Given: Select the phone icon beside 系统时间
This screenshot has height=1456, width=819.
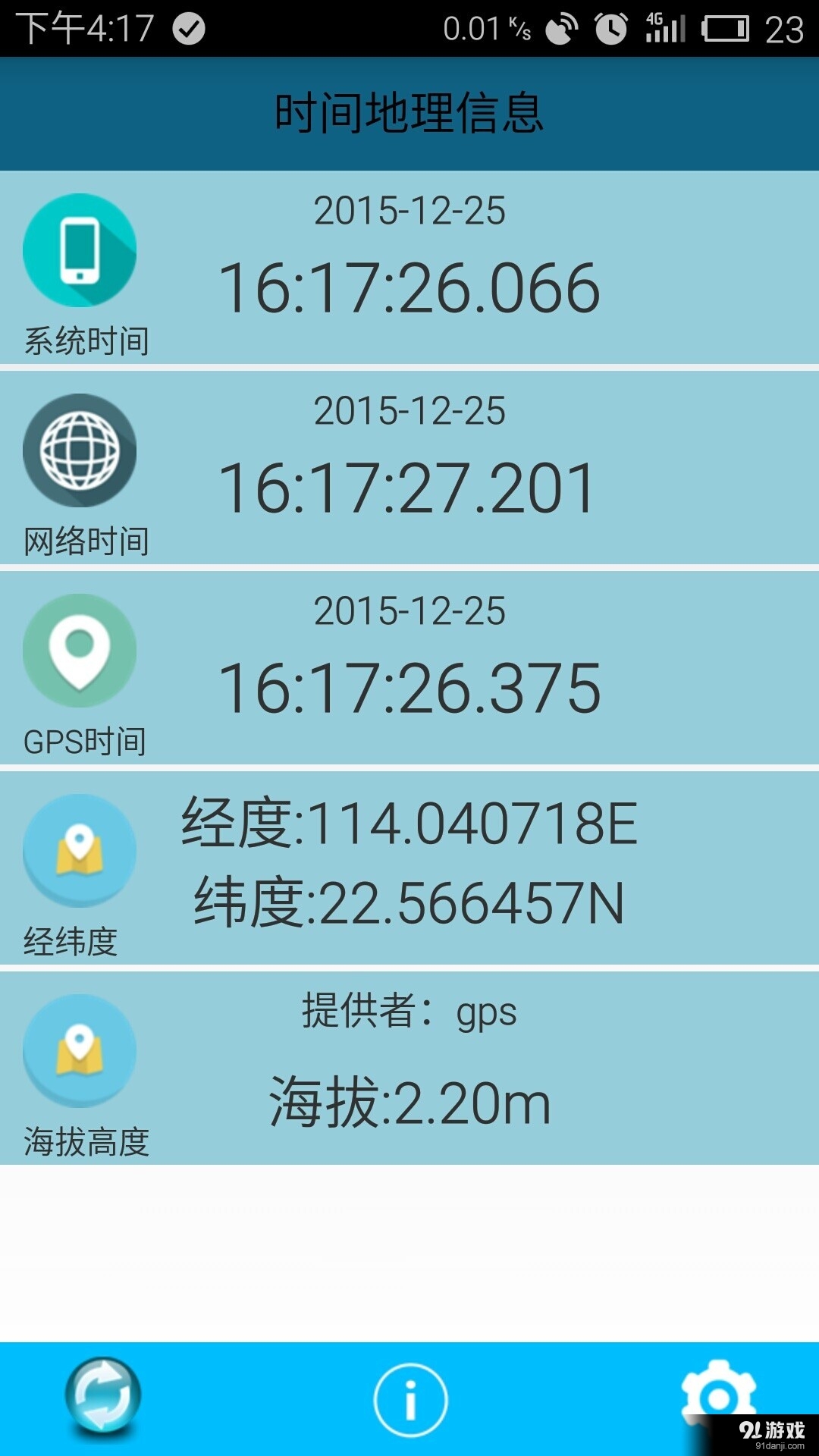Looking at the screenshot, I should click(x=80, y=250).
